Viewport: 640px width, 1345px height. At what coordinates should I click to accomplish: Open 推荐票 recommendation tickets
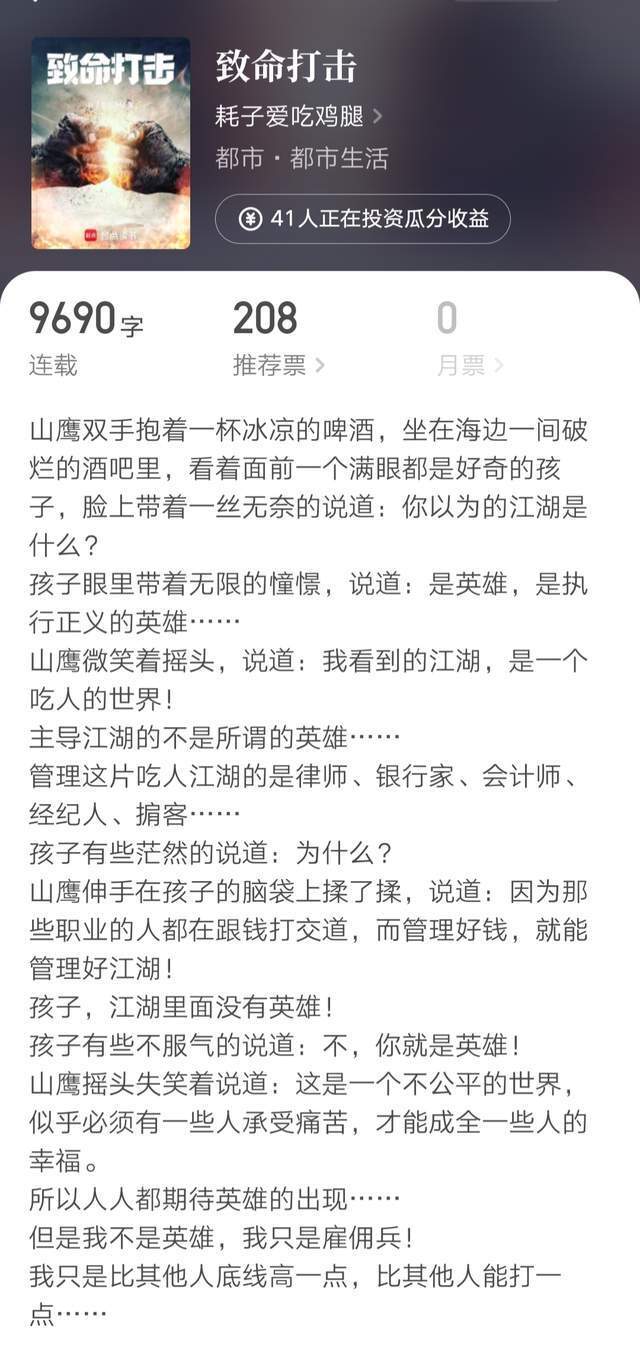click(x=278, y=365)
